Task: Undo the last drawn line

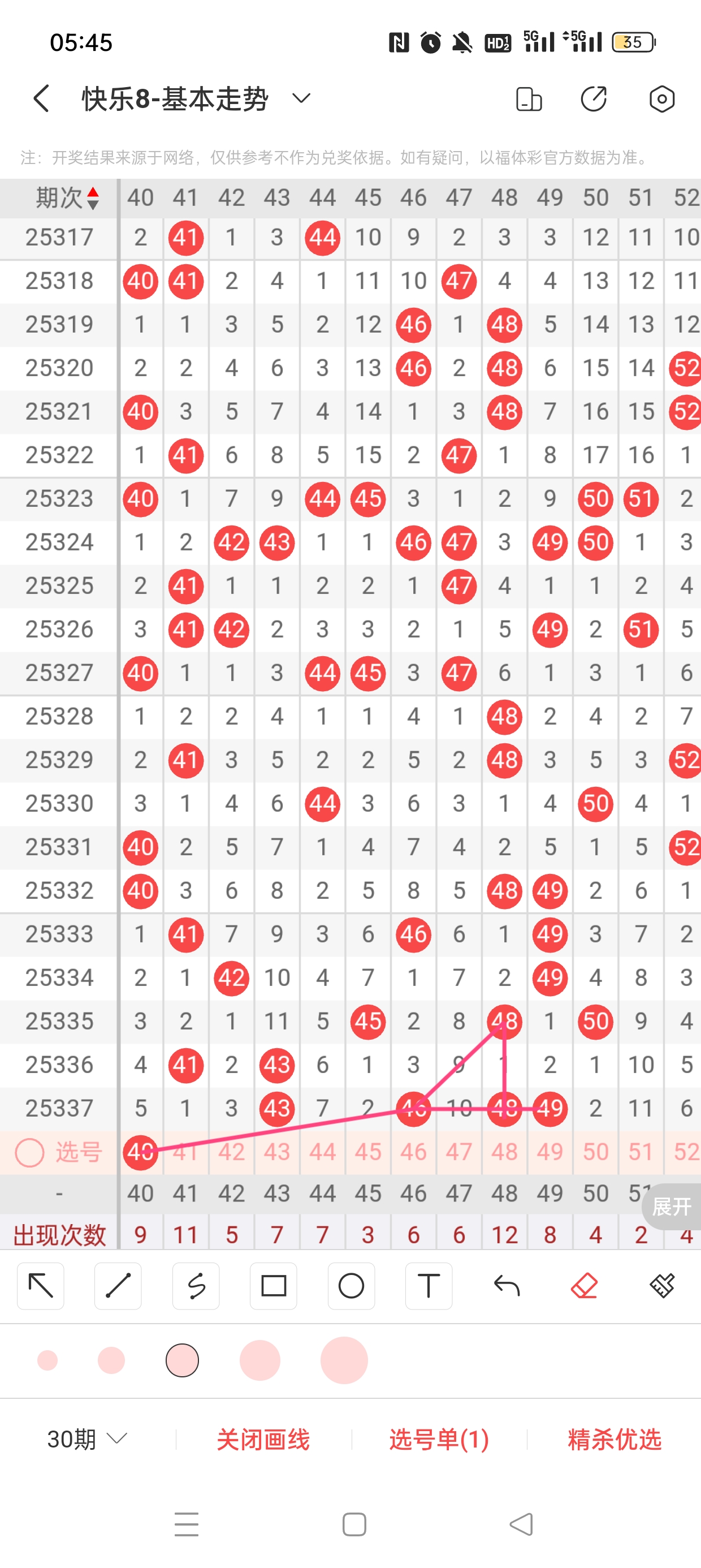Action: click(x=507, y=1286)
